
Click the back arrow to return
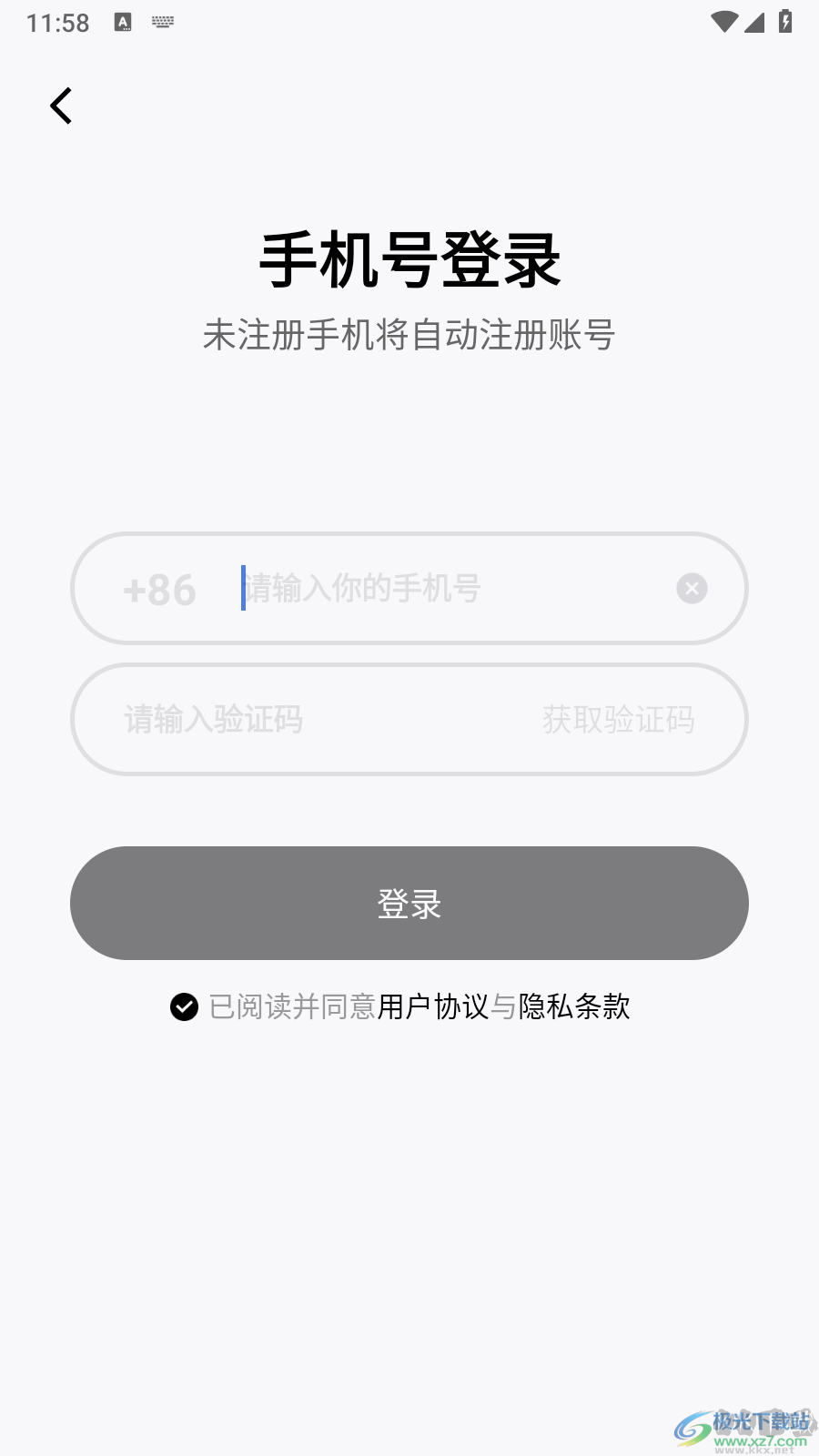click(60, 106)
